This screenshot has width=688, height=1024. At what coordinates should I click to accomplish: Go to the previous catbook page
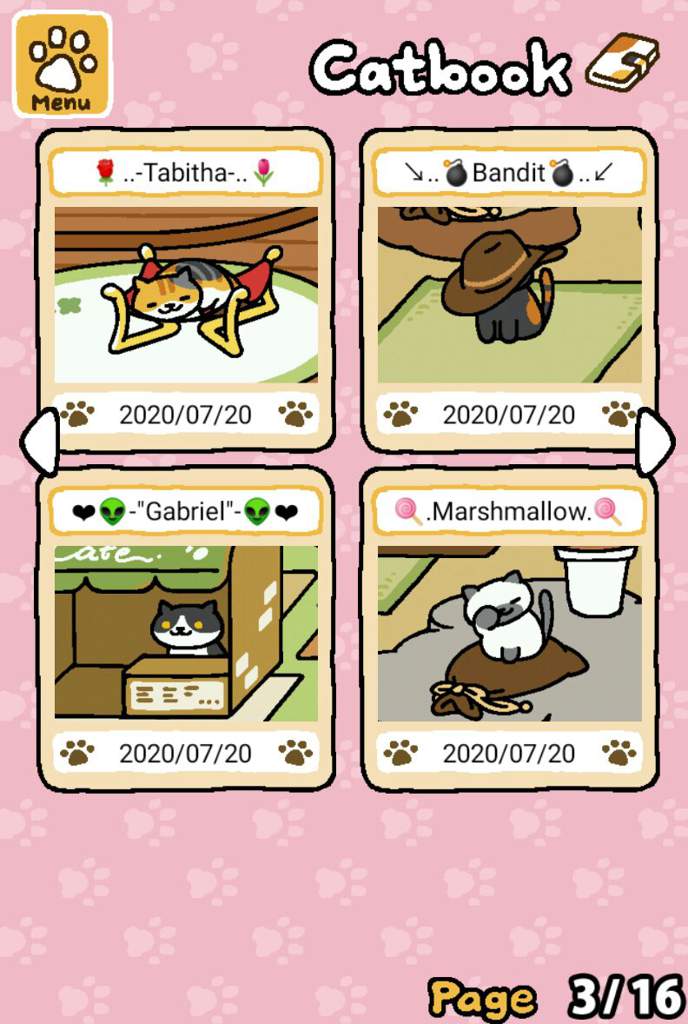(x=38, y=442)
